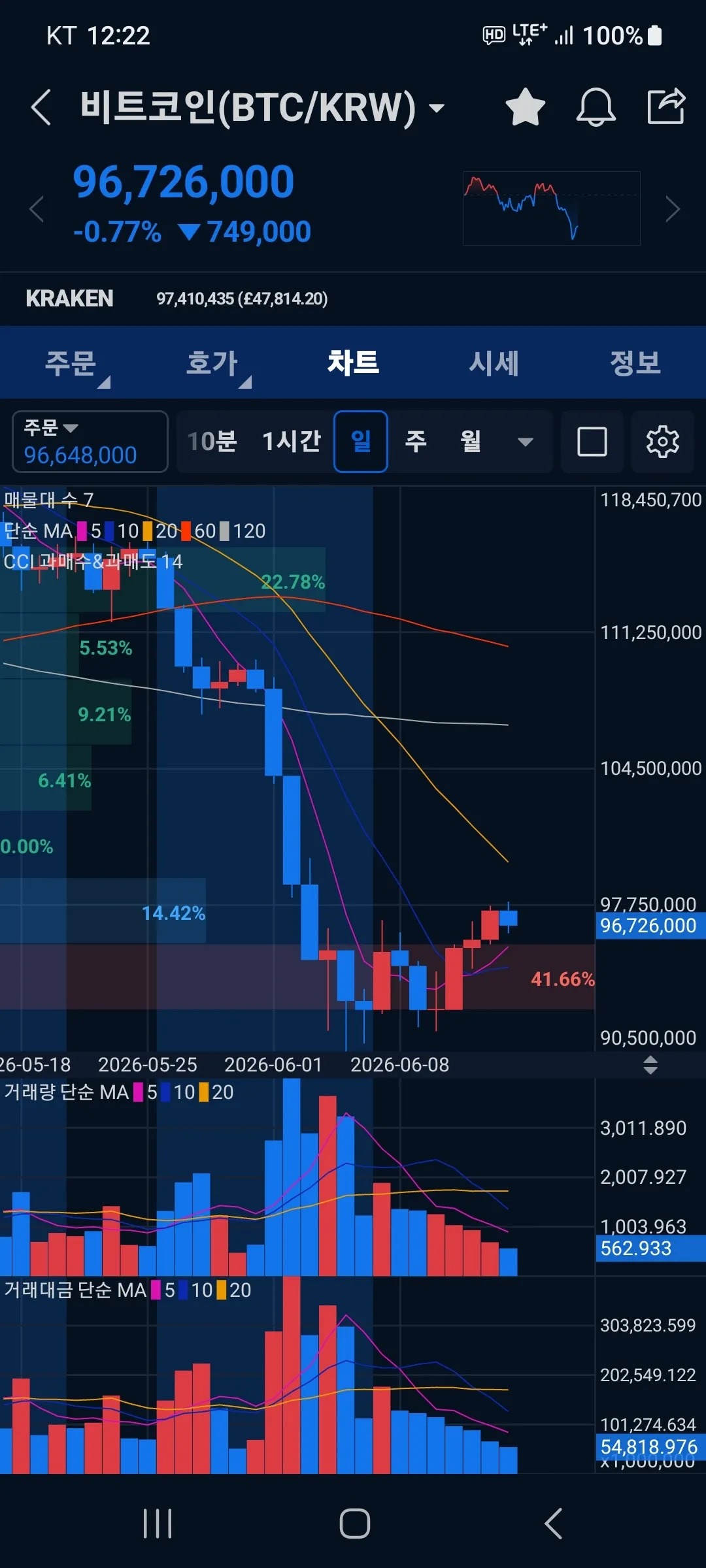Open the price alert bell
The width and height of the screenshot is (706, 1568).
[596, 107]
